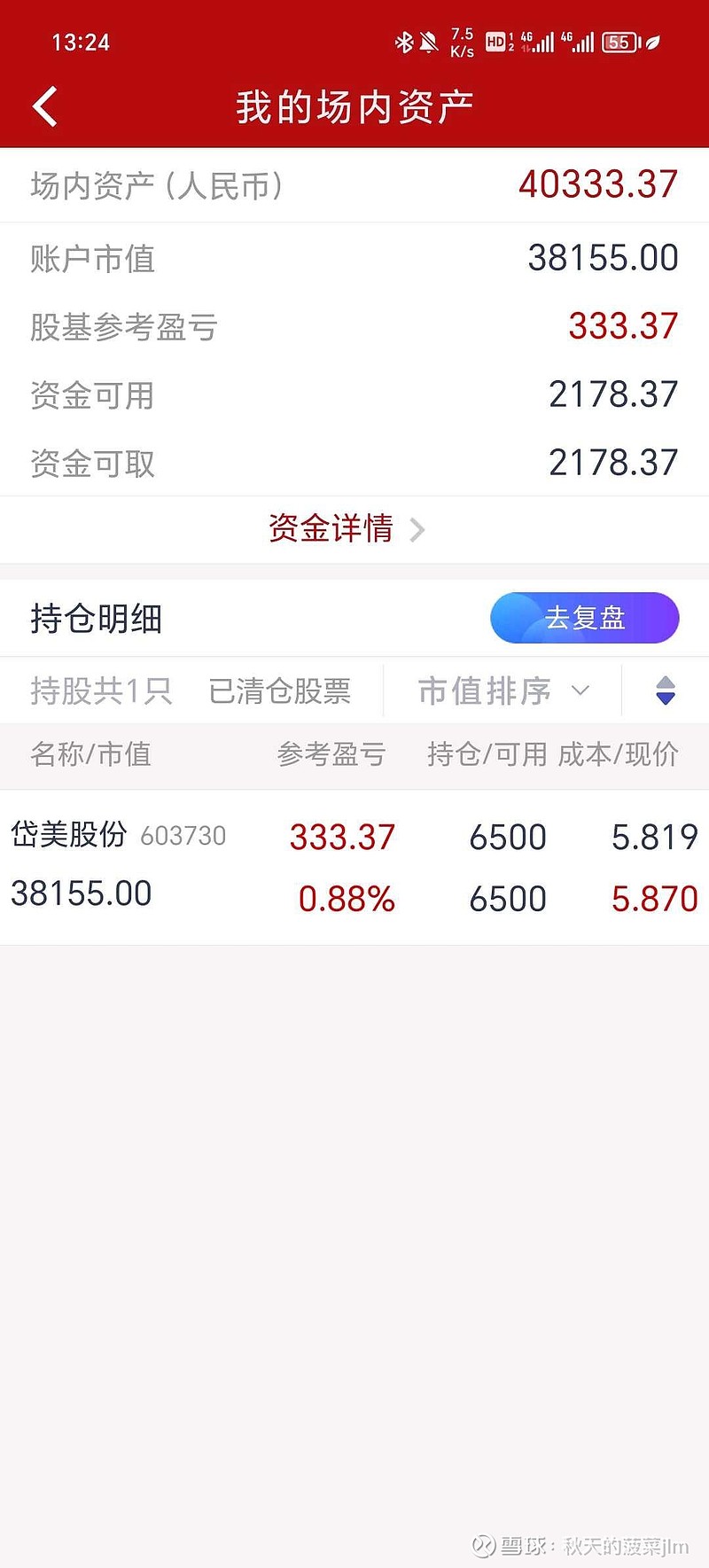Viewport: 709px width, 1568px height.
Task: Go back using the top-left arrow
Action: pos(45,107)
